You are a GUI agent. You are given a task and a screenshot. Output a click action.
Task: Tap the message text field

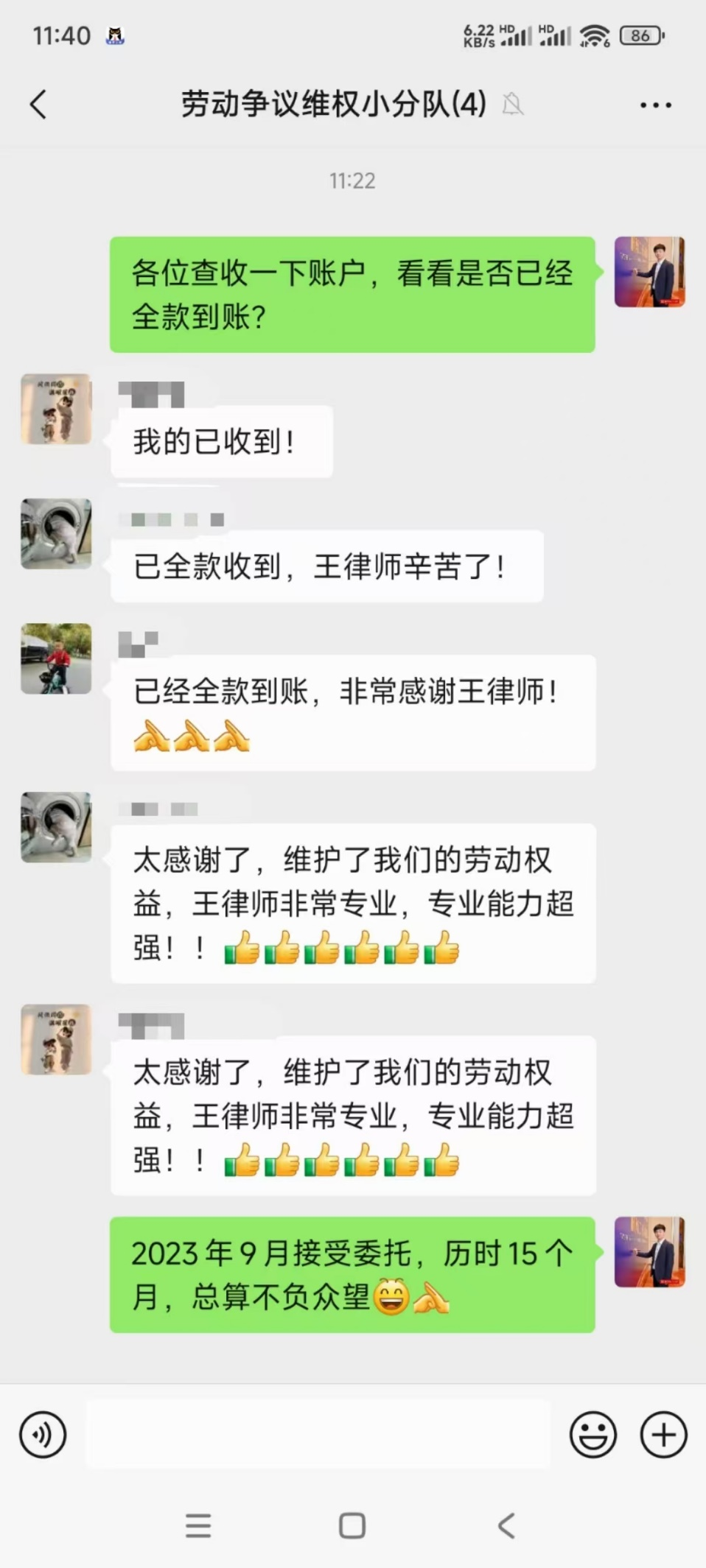coord(318,1435)
